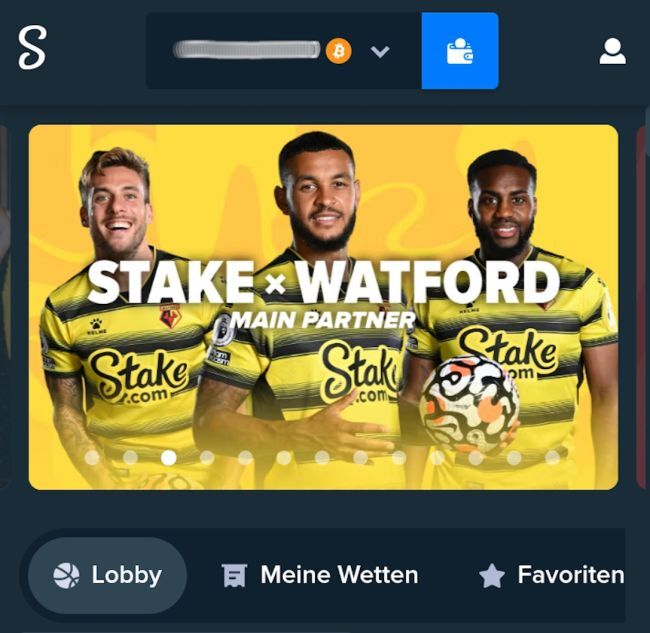
Task: Expand the Bitcoin balance currency dropdown
Action: click(x=380, y=51)
